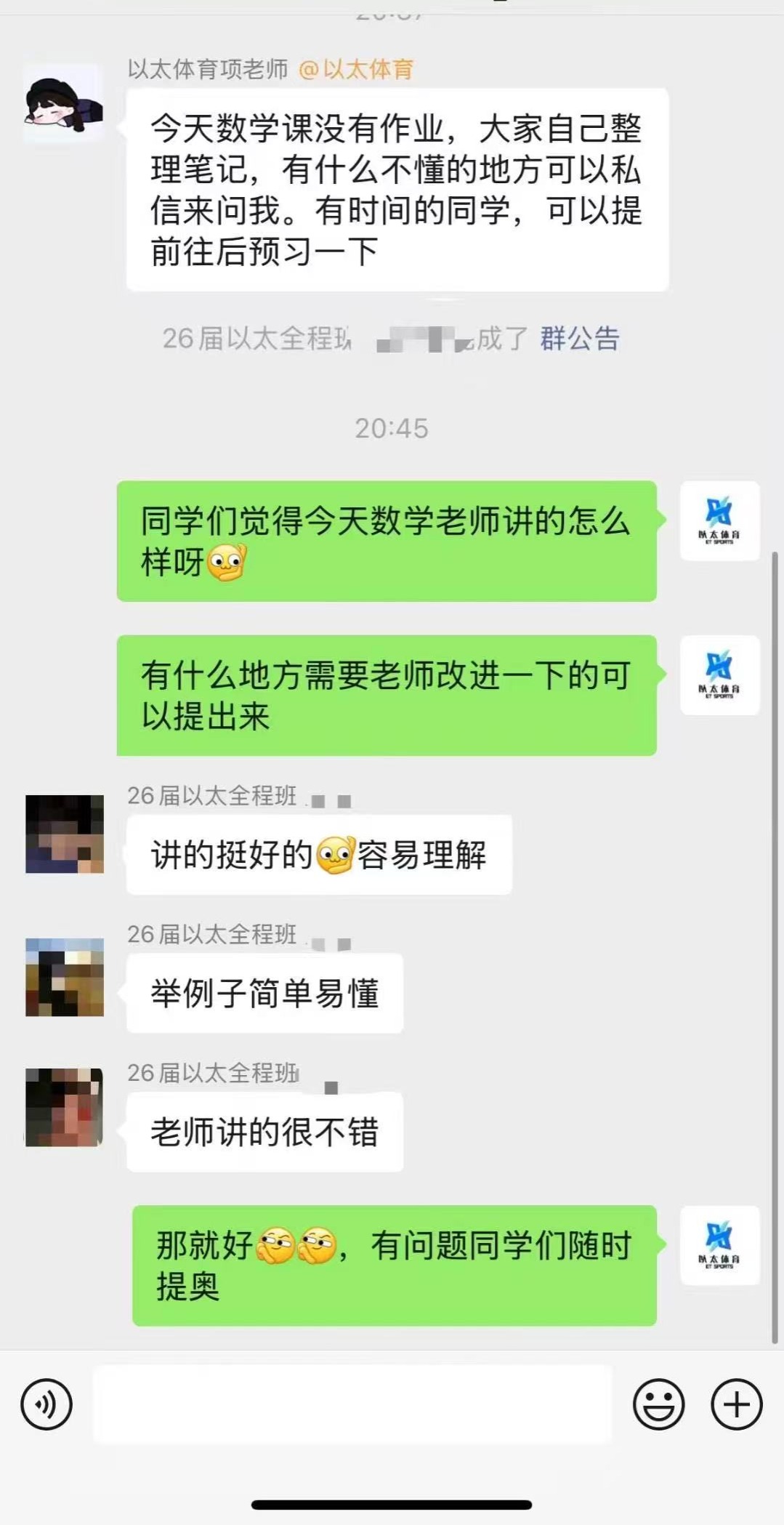784x1525 pixels.
Task: Select the 今天数学课没有作业 announcement bubble
Action: [x=396, y=188]
